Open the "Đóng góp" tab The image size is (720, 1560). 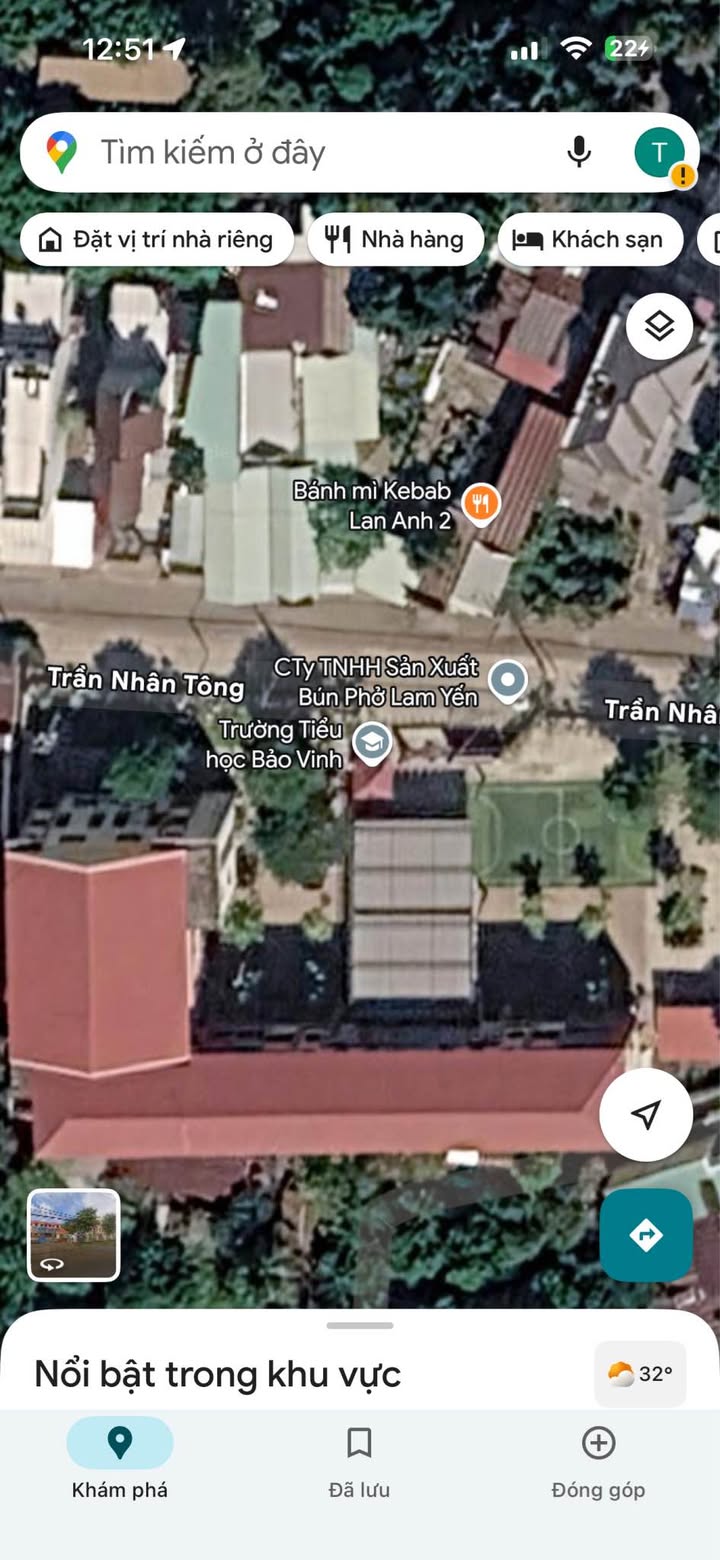(x=598, y=1462)
